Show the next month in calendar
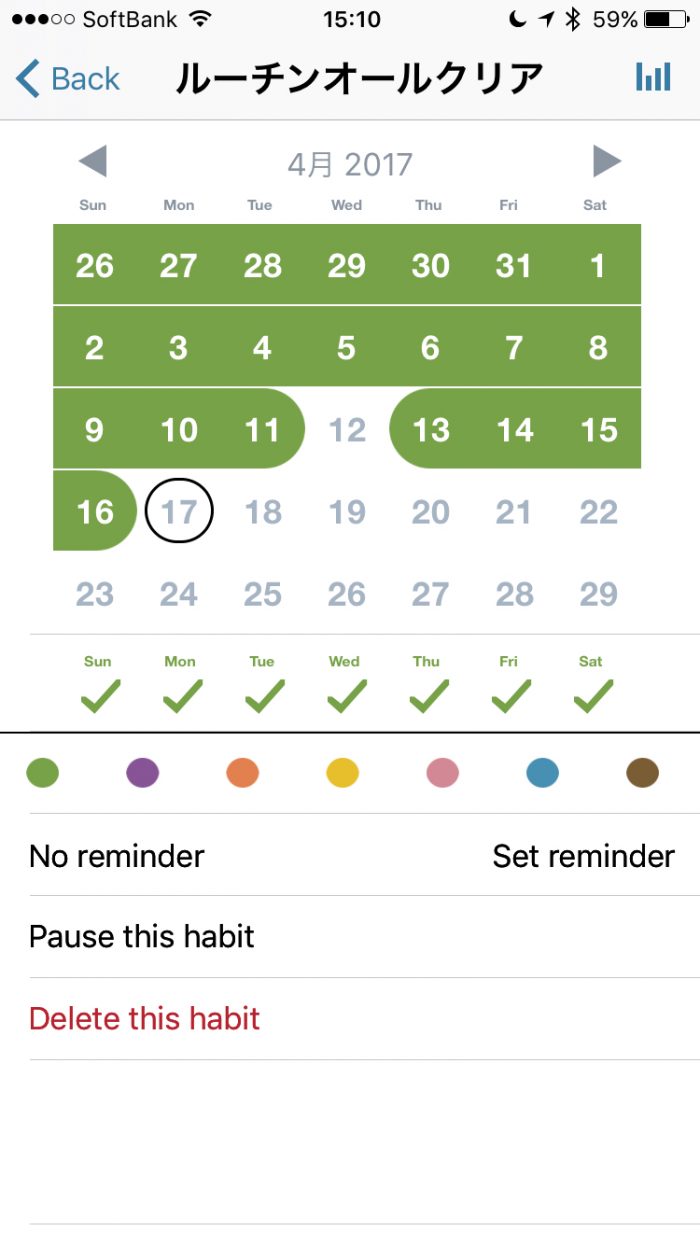Screen dimensions: 700x1245 pos(606,161)
